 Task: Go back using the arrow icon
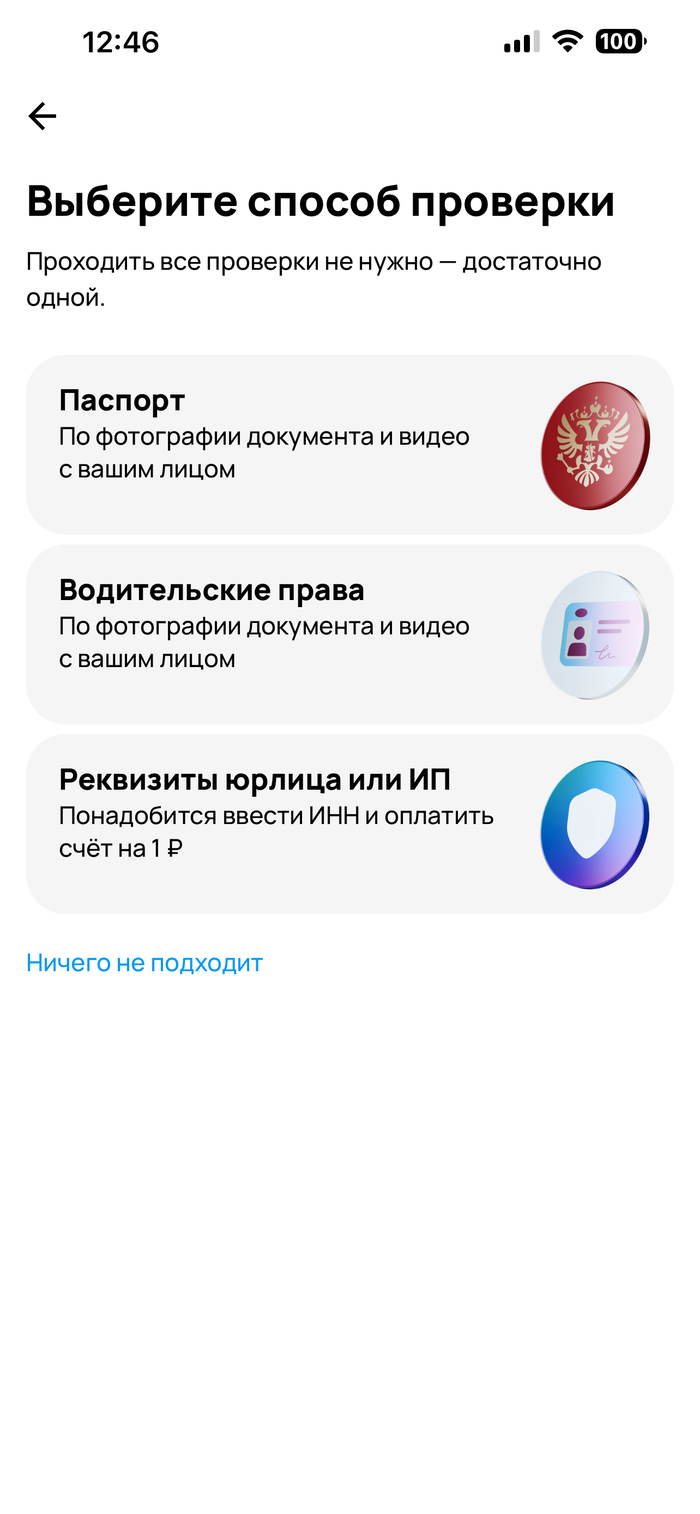click(42, 117)
